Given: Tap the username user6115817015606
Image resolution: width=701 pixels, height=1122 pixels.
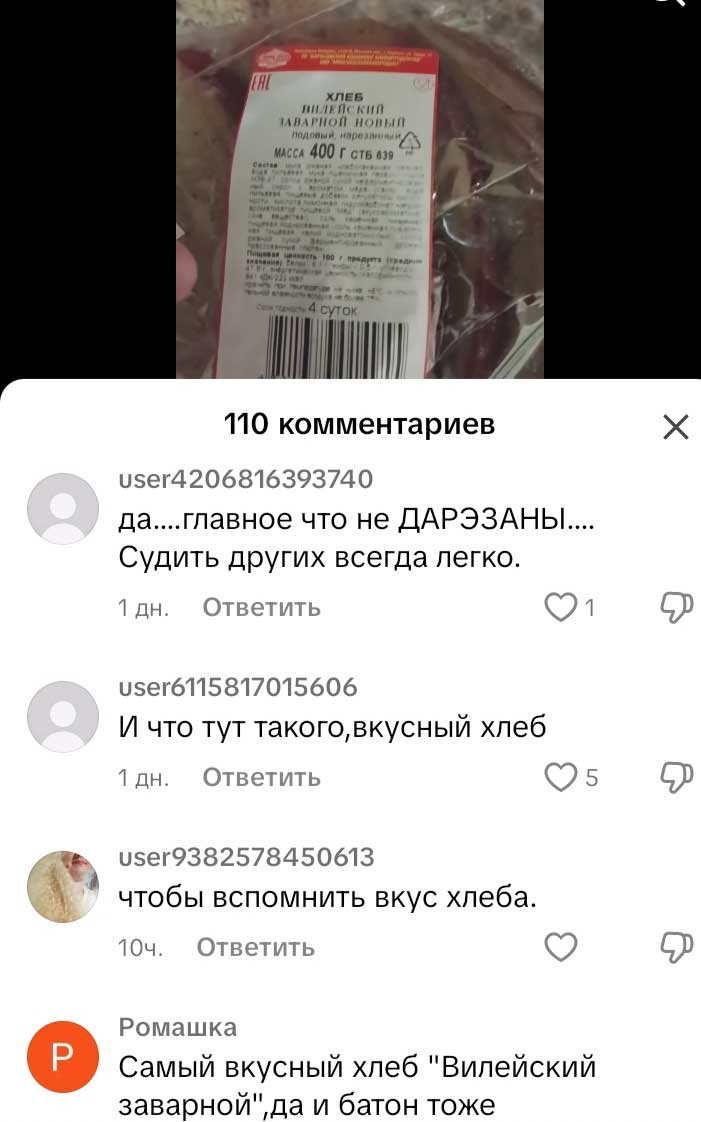Looking at the screenshot, I should click(237, 687).
